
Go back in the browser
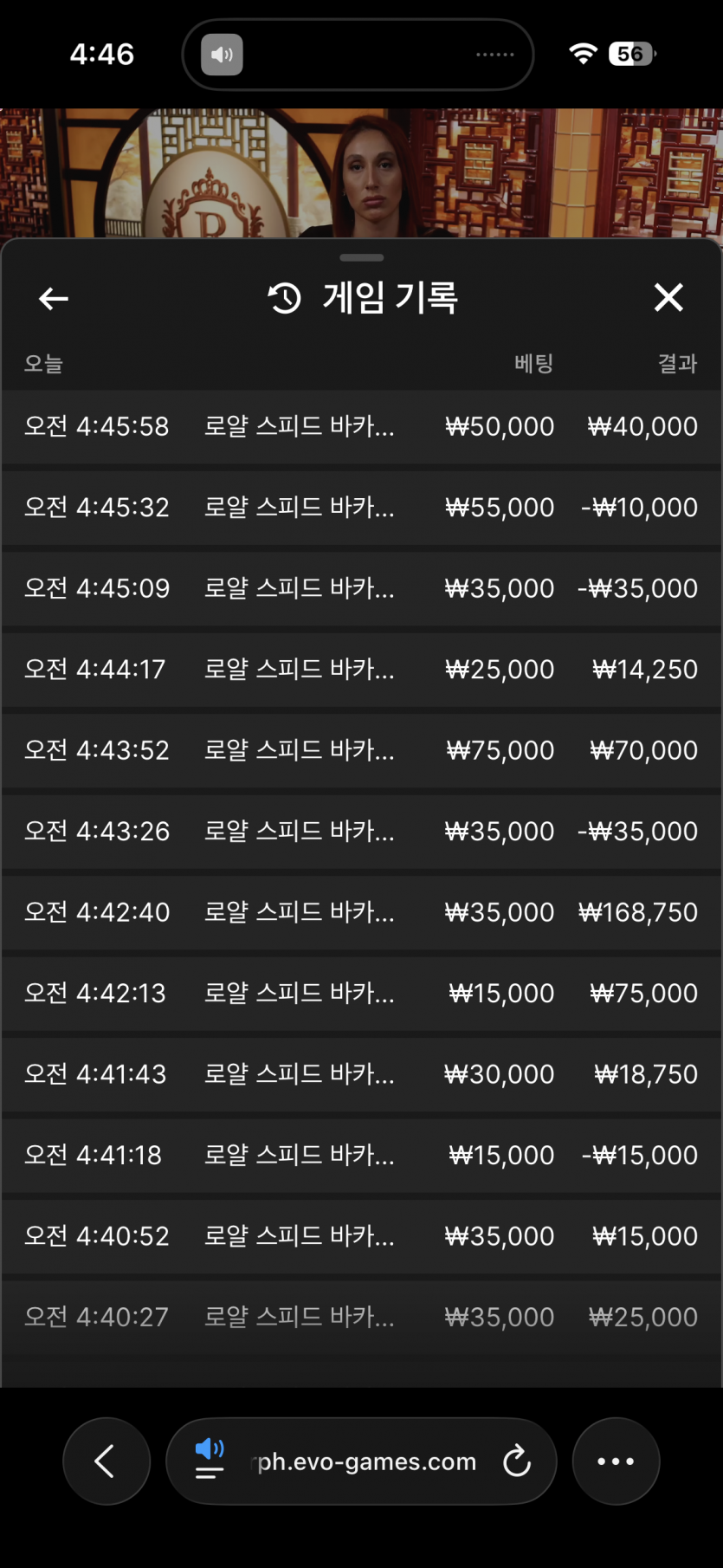pos(106,1461)
